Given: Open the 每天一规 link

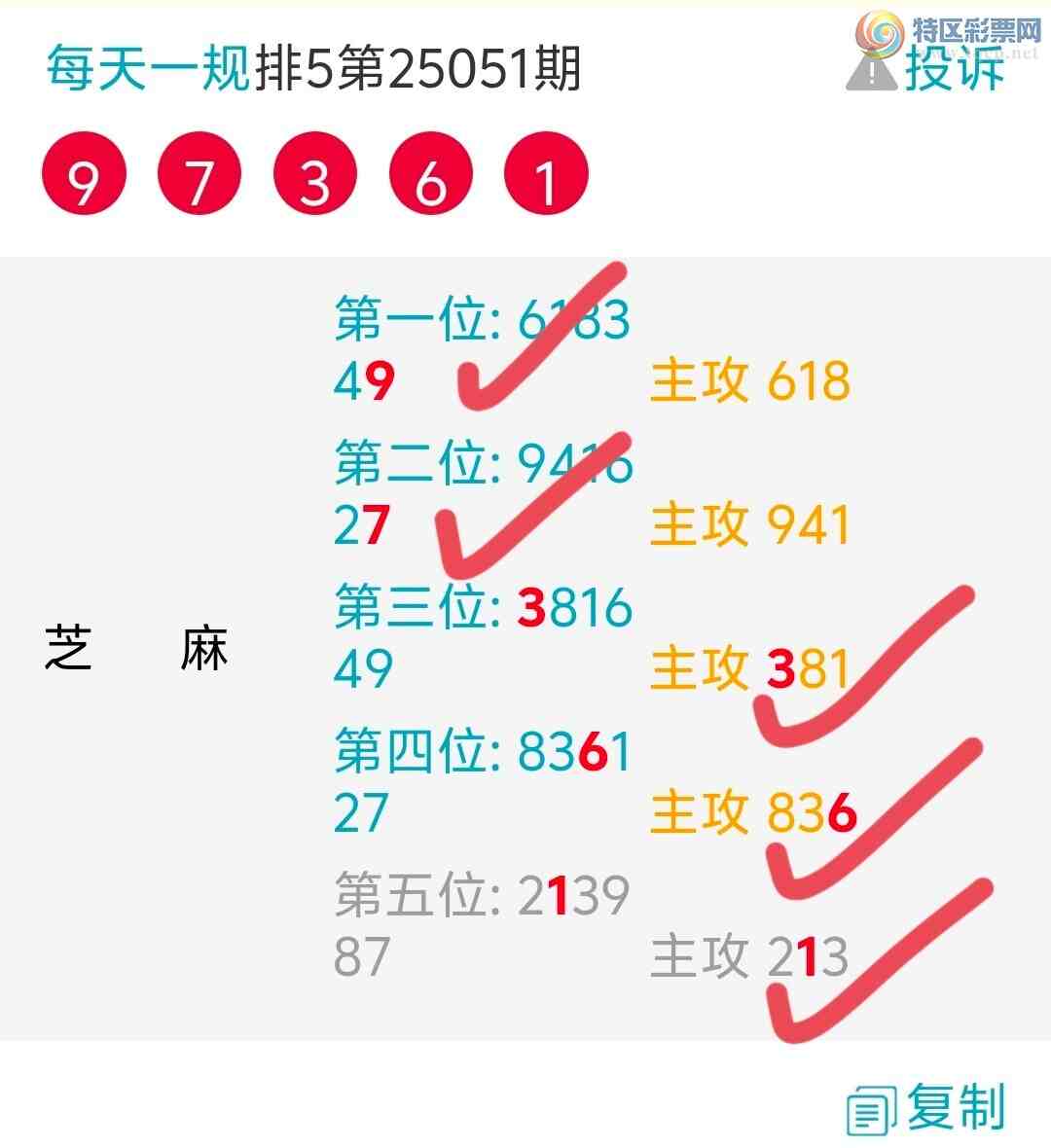Looking at the screenshot, I should tap(148, 70).
